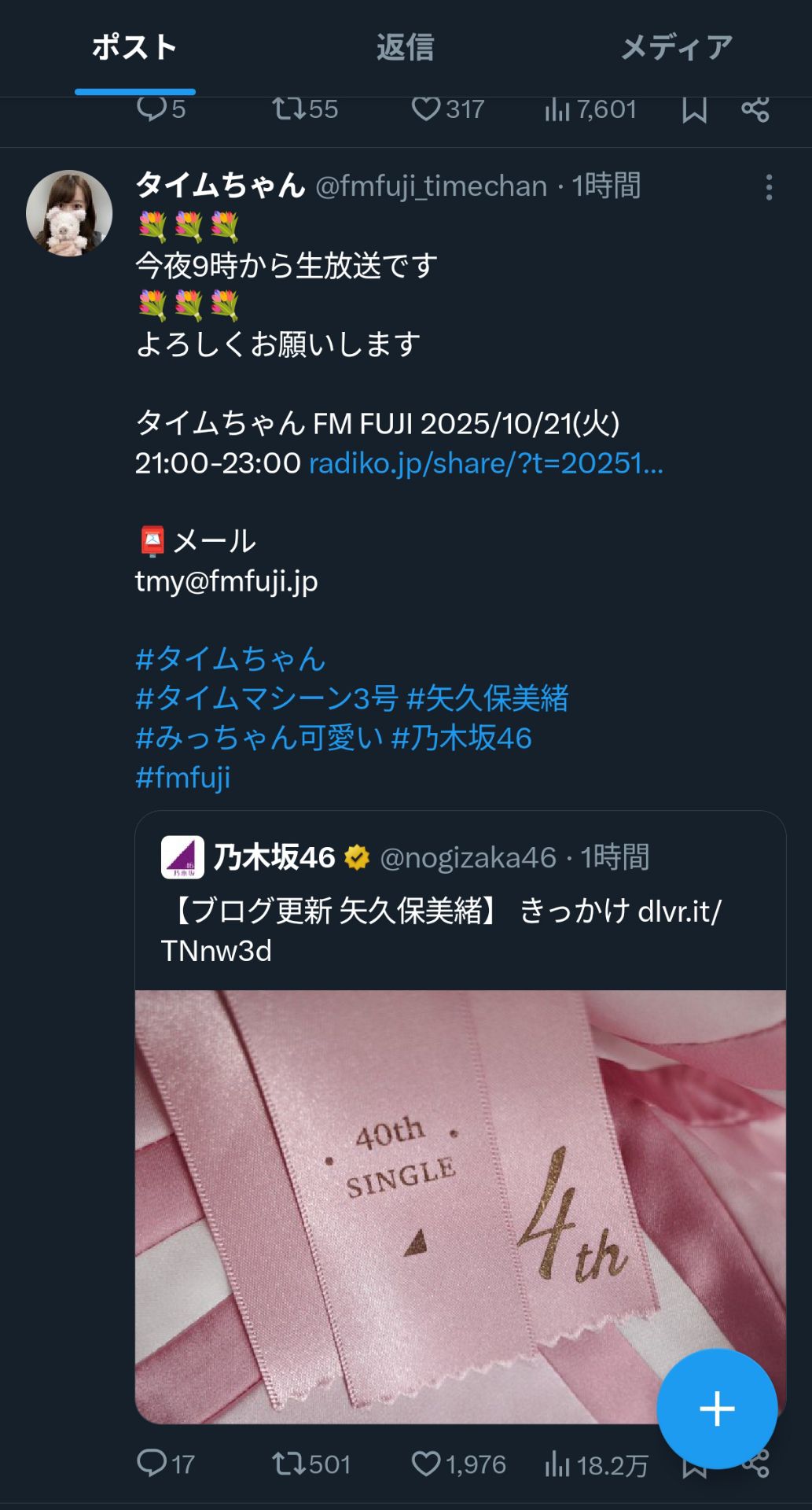Image resolution: width=812 pixels, height=1510 pixels.
Task: Open hashtag #みっちゃん可愛い
Action: 259,738
